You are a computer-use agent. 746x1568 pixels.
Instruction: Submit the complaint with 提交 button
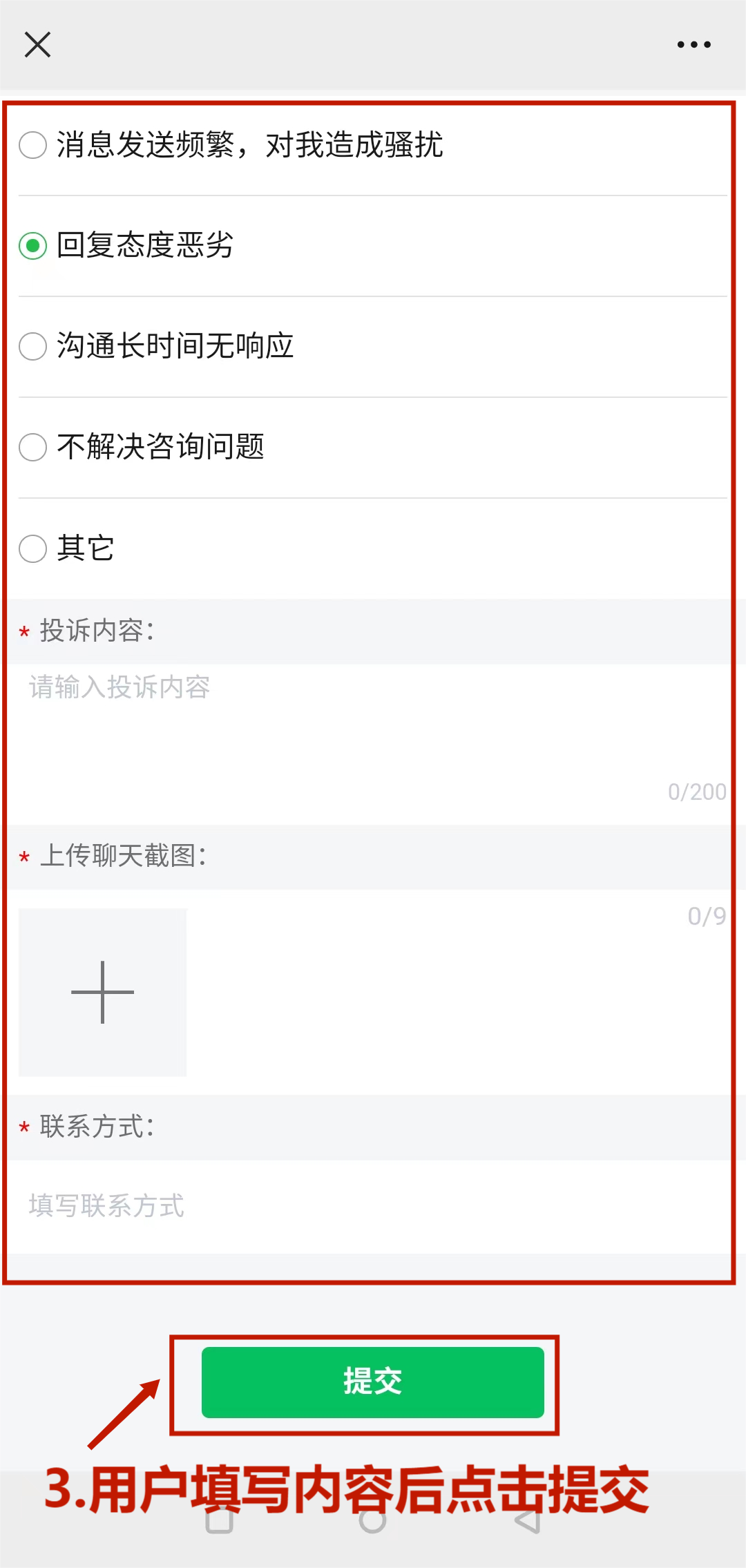pyautogui.click(x=373, y=1382)
